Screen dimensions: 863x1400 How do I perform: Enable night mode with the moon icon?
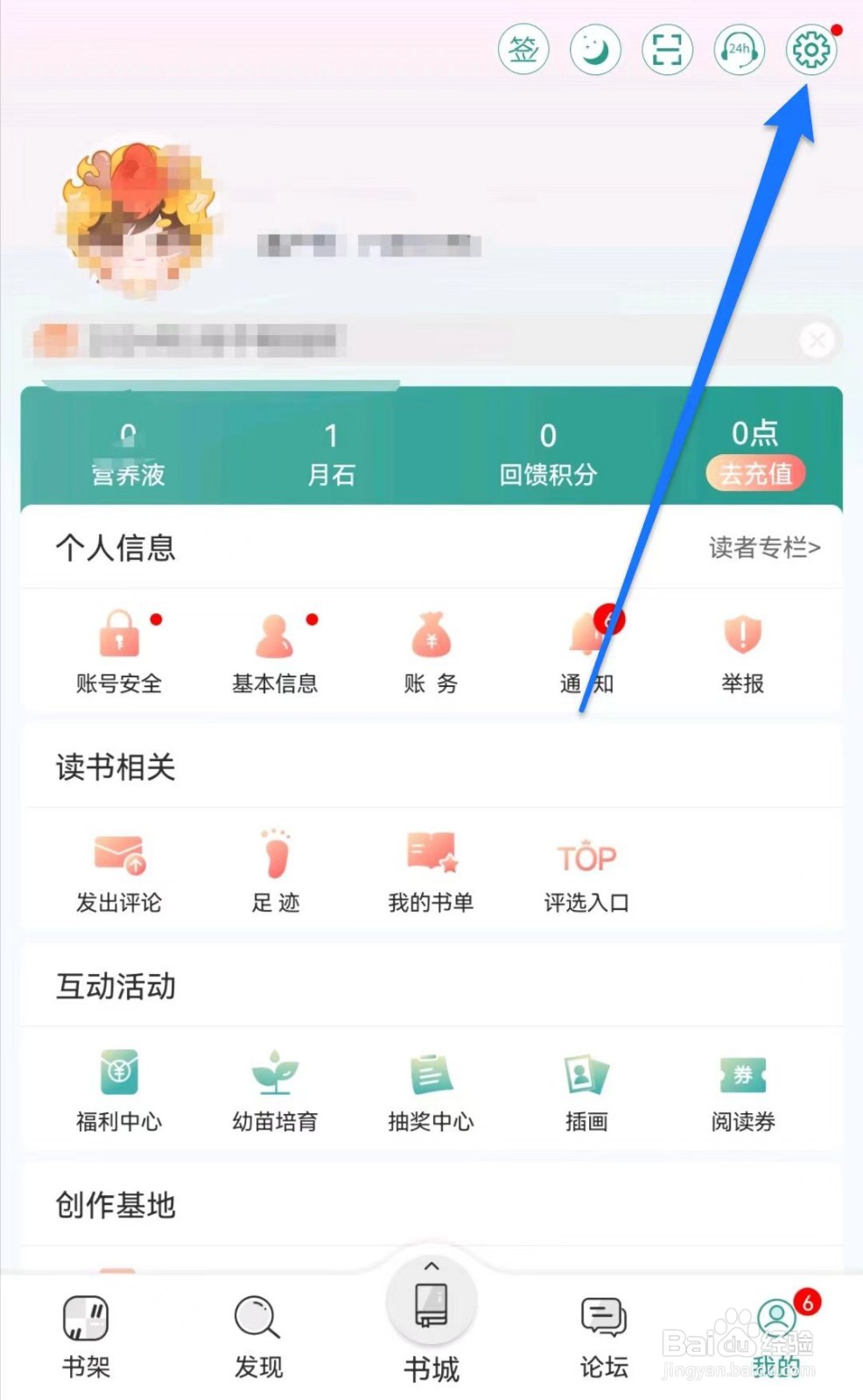(594, 50)
